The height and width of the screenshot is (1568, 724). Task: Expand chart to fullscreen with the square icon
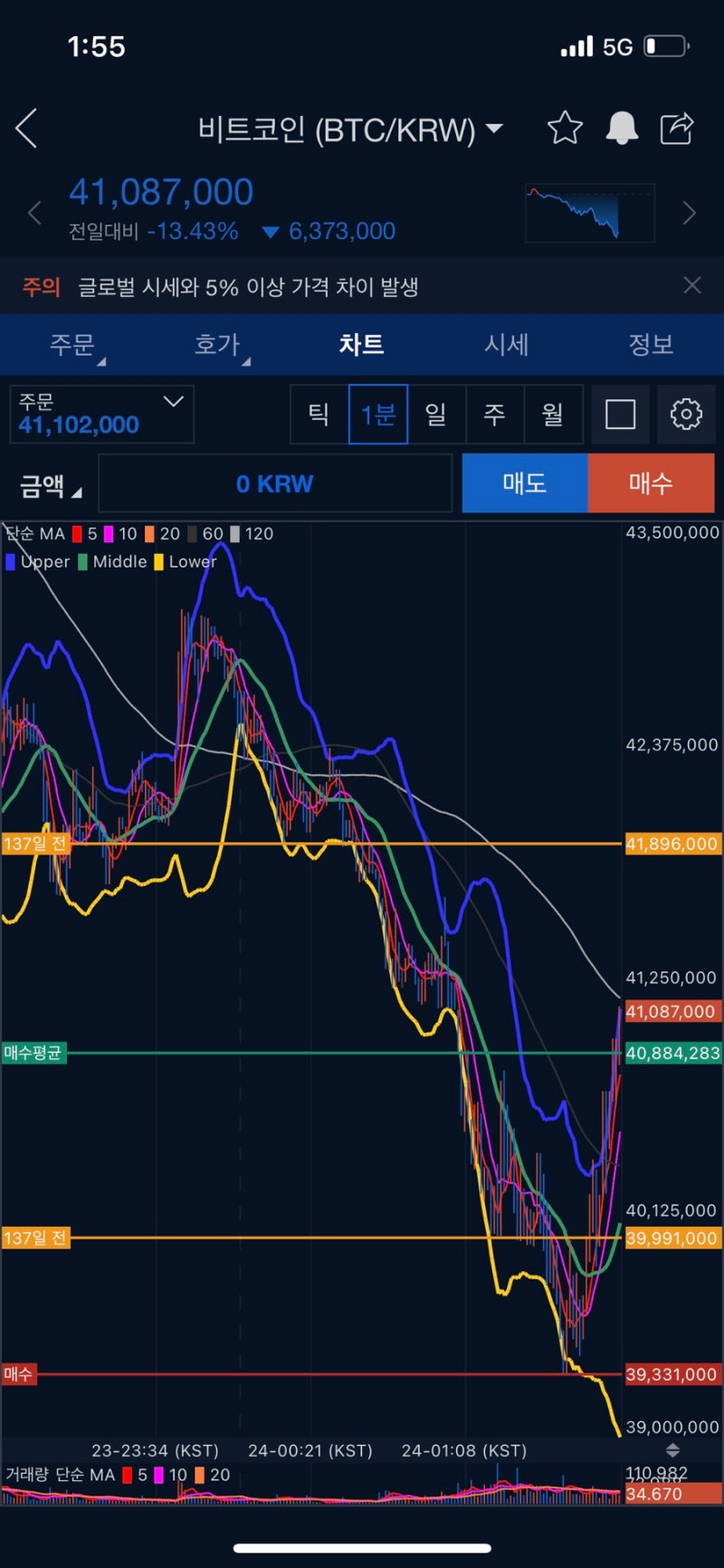(x=621, y=414)
